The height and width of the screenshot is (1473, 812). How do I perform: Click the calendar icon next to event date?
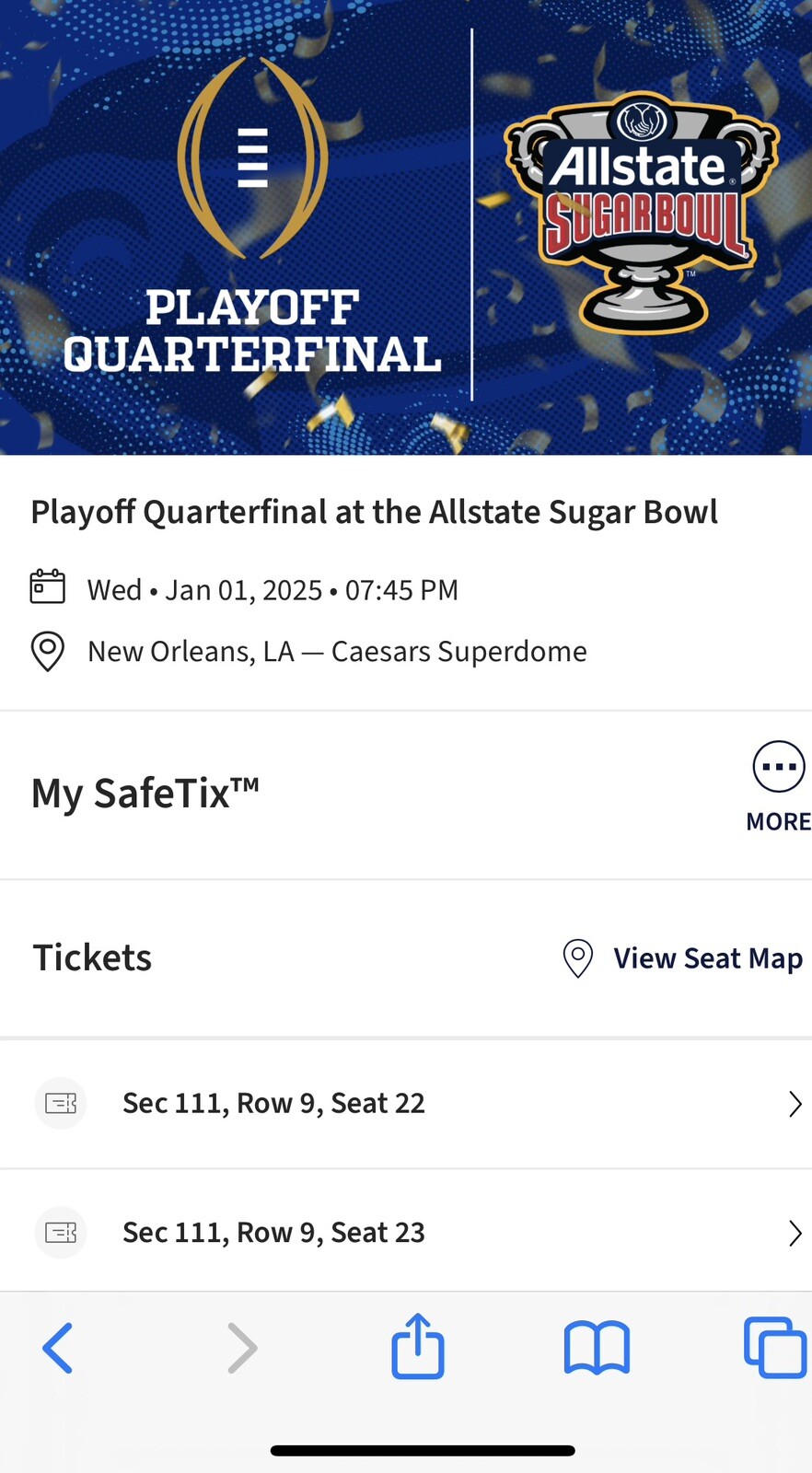point(47,586)
